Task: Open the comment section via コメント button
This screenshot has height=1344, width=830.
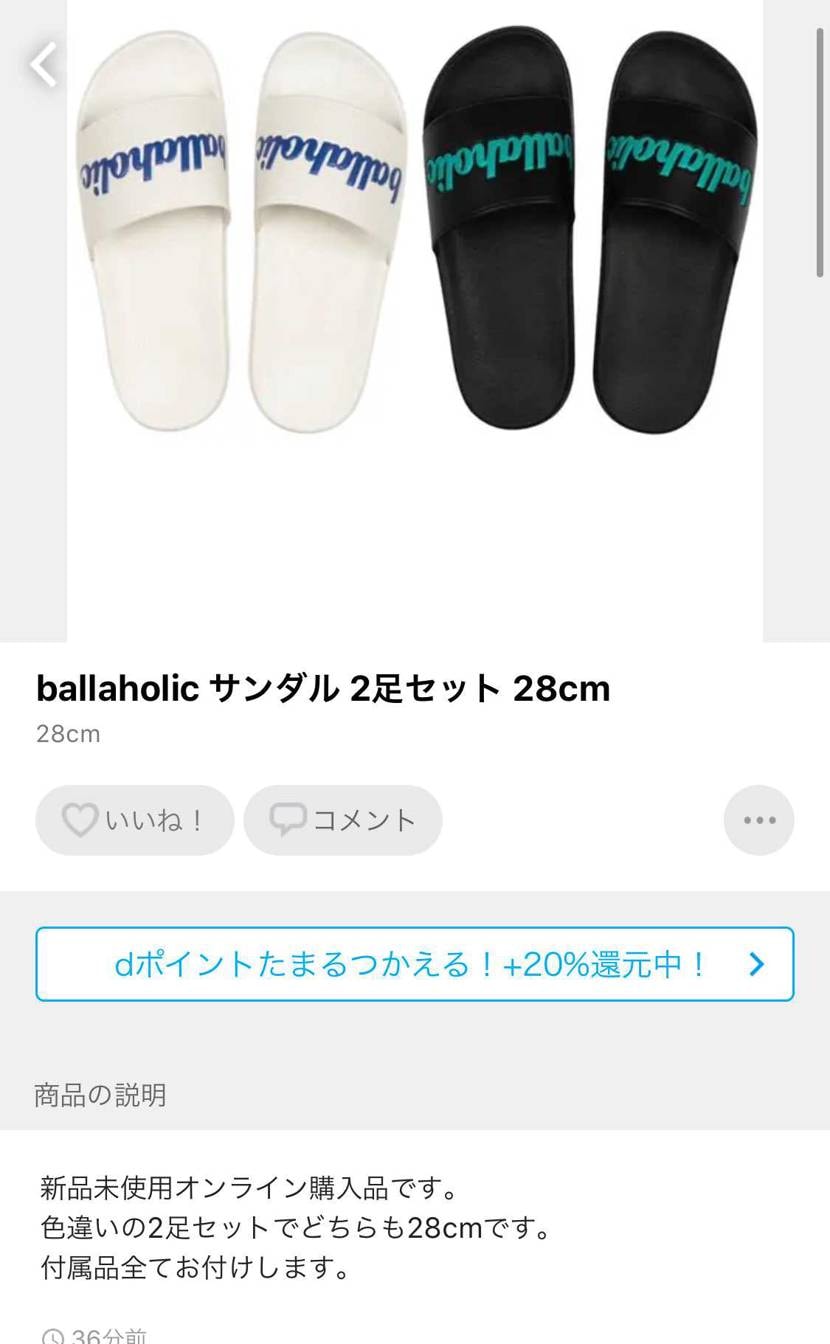Action: pyautogui.click(x=342, y=819)
